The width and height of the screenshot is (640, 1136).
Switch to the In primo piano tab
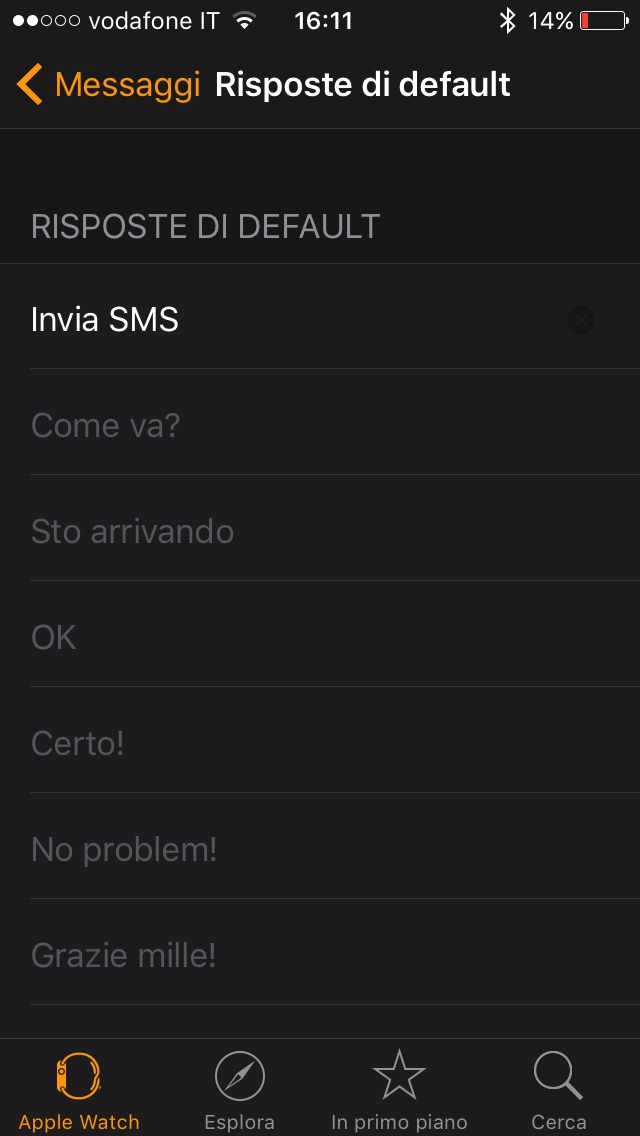coord(399,1090)
